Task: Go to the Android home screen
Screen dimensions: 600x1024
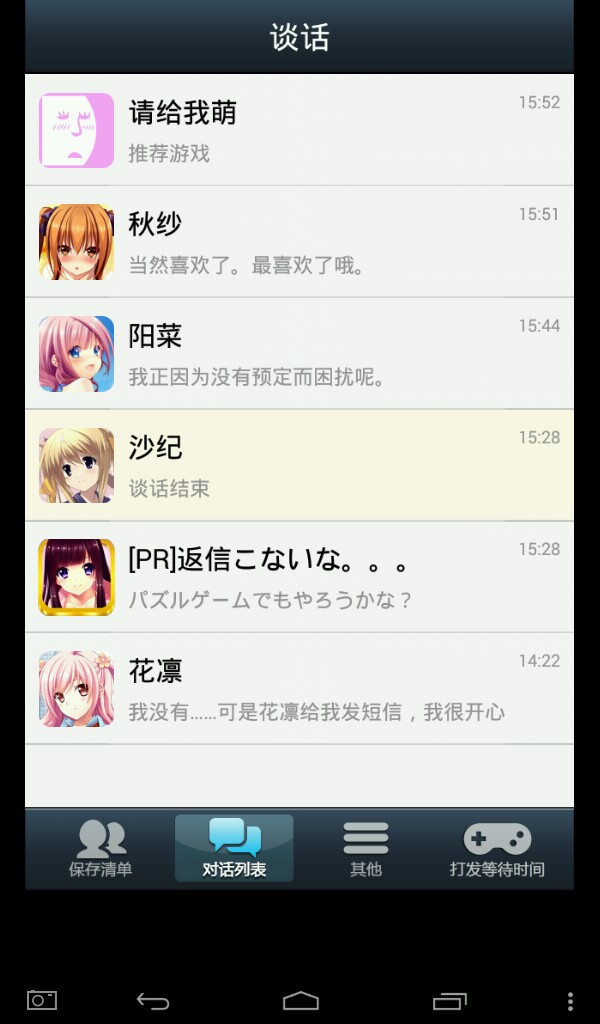Action: click(x=300, y=1000)
